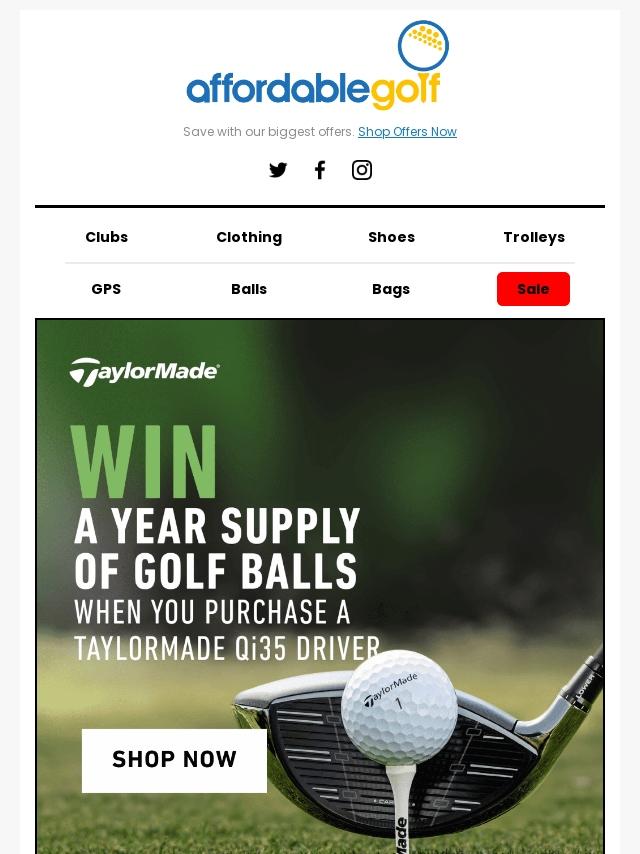This screenshot has width=640, height=854.
Task: Open the GPS category
Action: [x=106, y=289]
